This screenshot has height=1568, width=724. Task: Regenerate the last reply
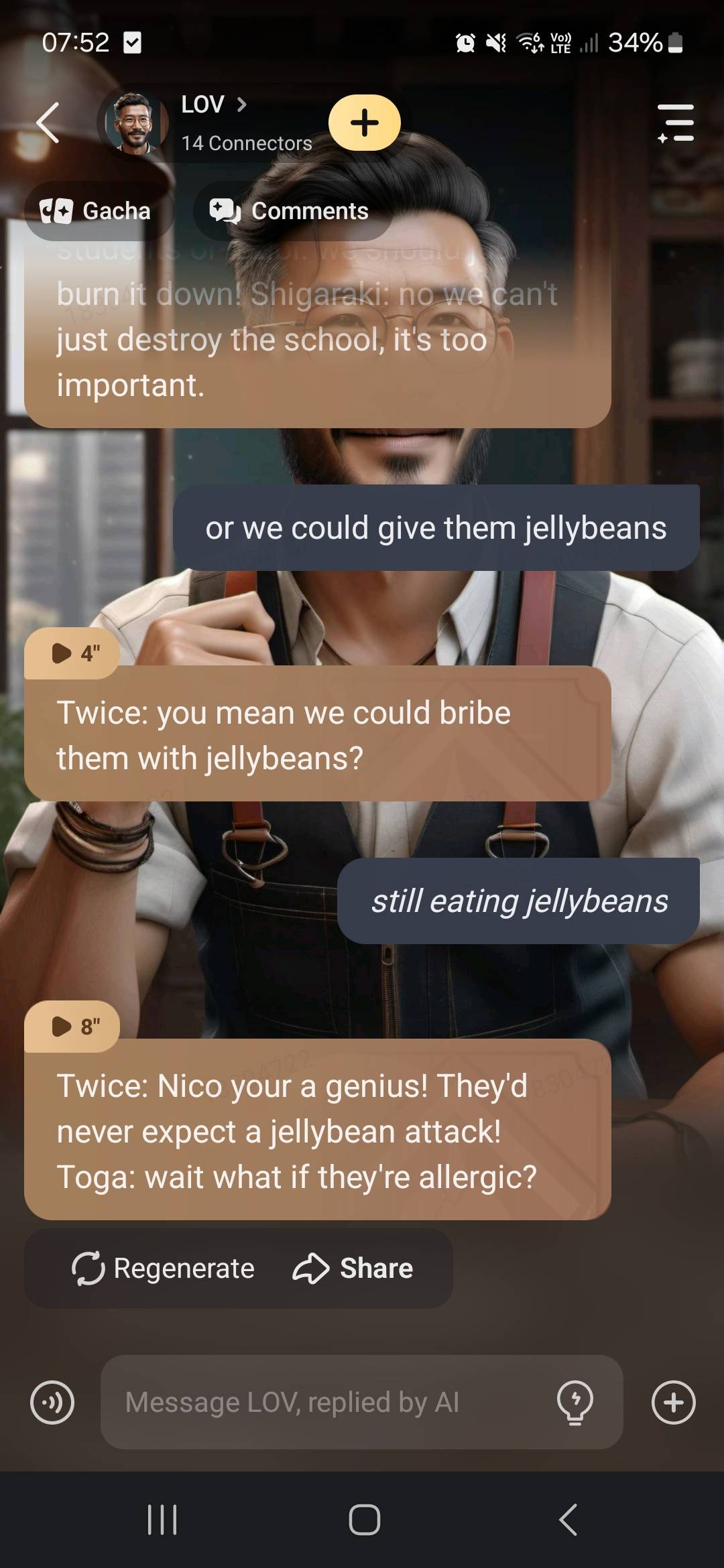163,1268
